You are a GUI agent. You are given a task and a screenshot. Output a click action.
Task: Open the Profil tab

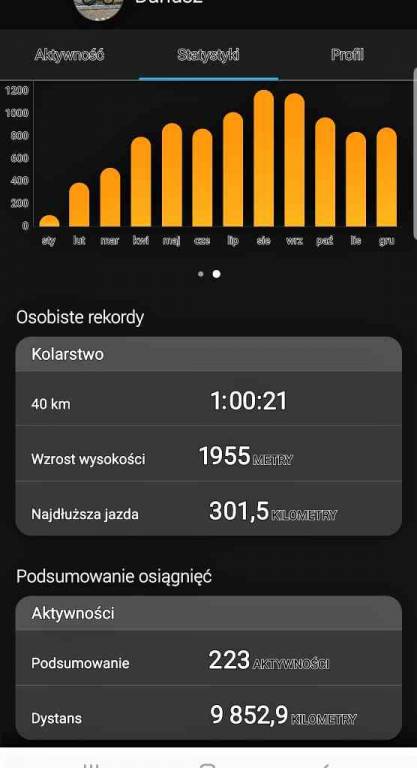[x=347, y=55]
